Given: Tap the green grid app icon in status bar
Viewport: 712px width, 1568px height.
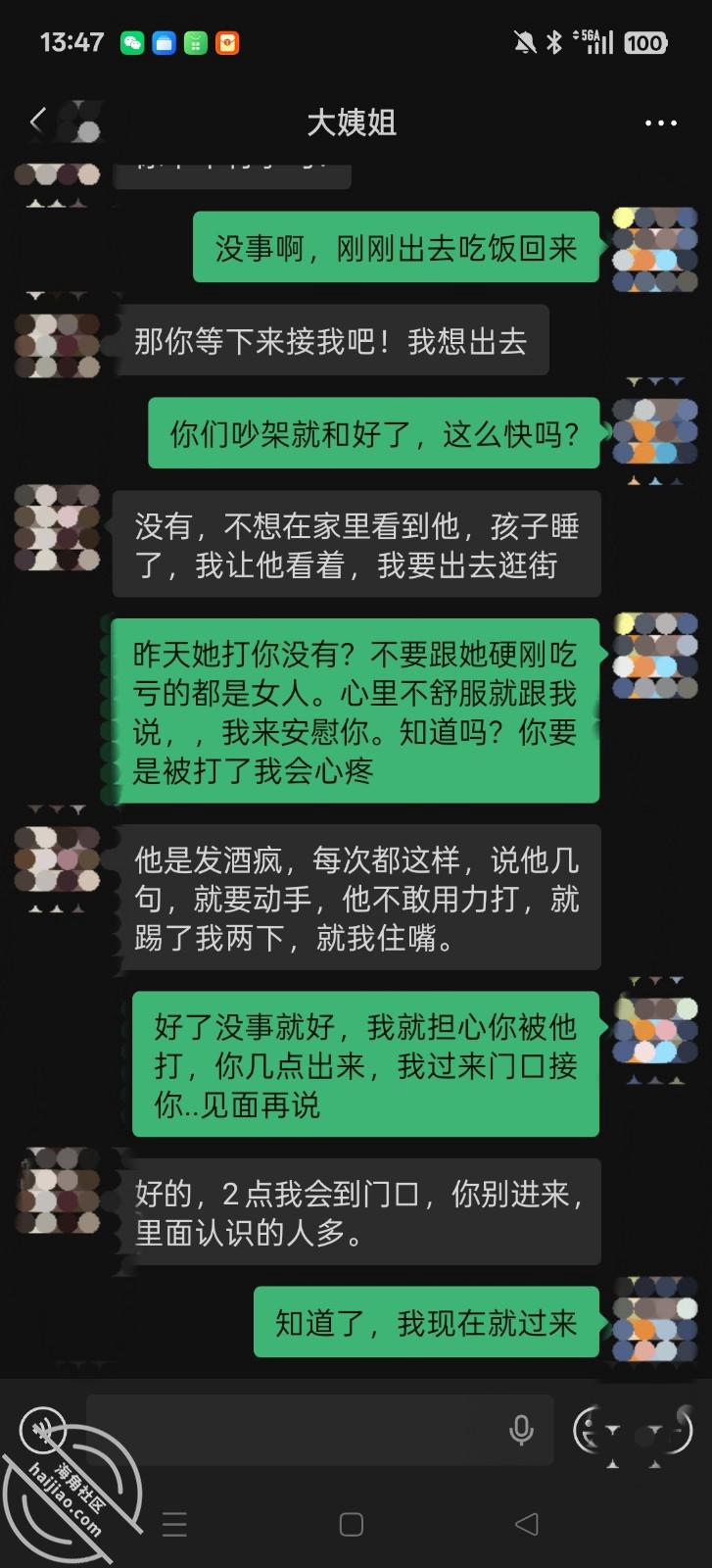Looking at the screenshot, I should 193,42.
